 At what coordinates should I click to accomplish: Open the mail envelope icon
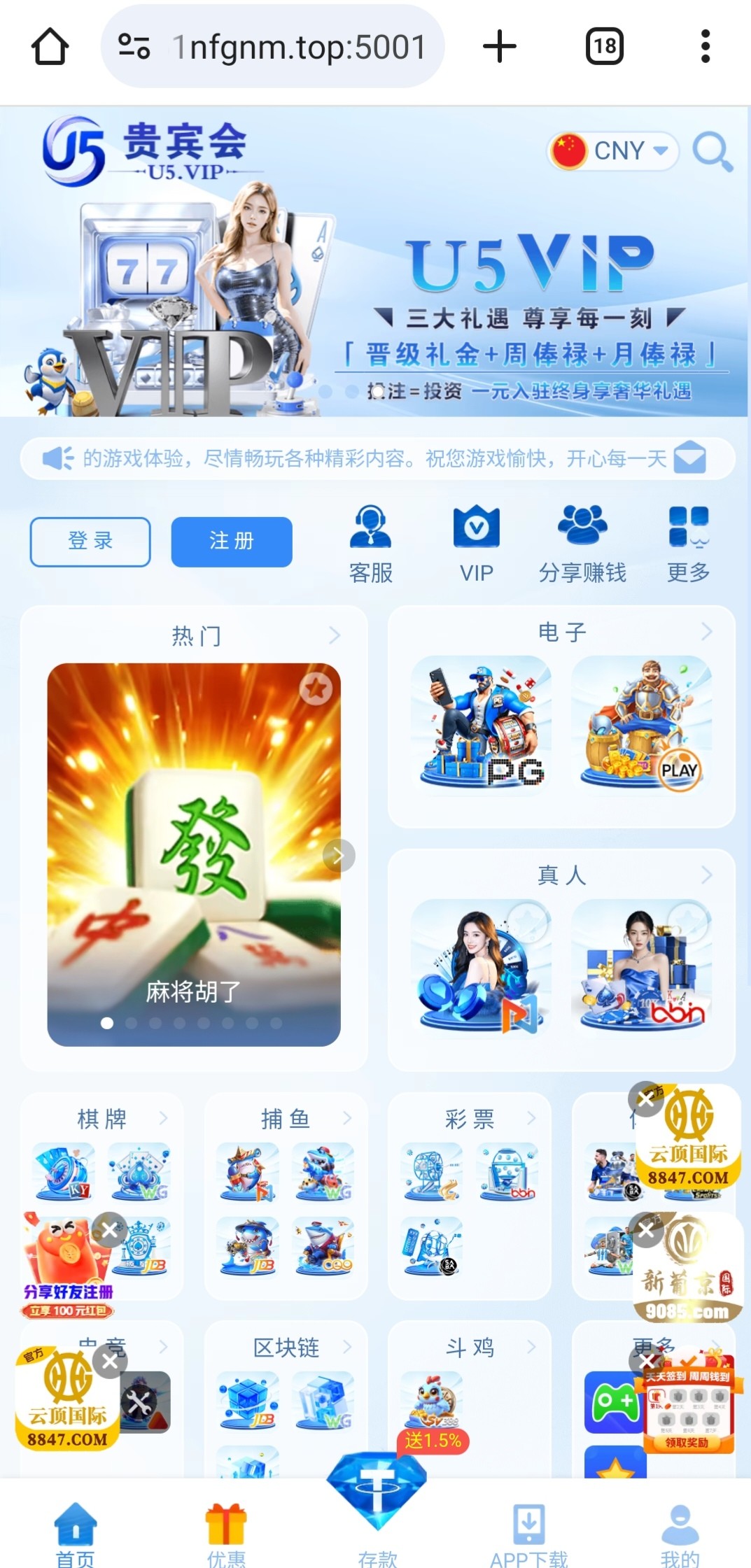point(689,458)
